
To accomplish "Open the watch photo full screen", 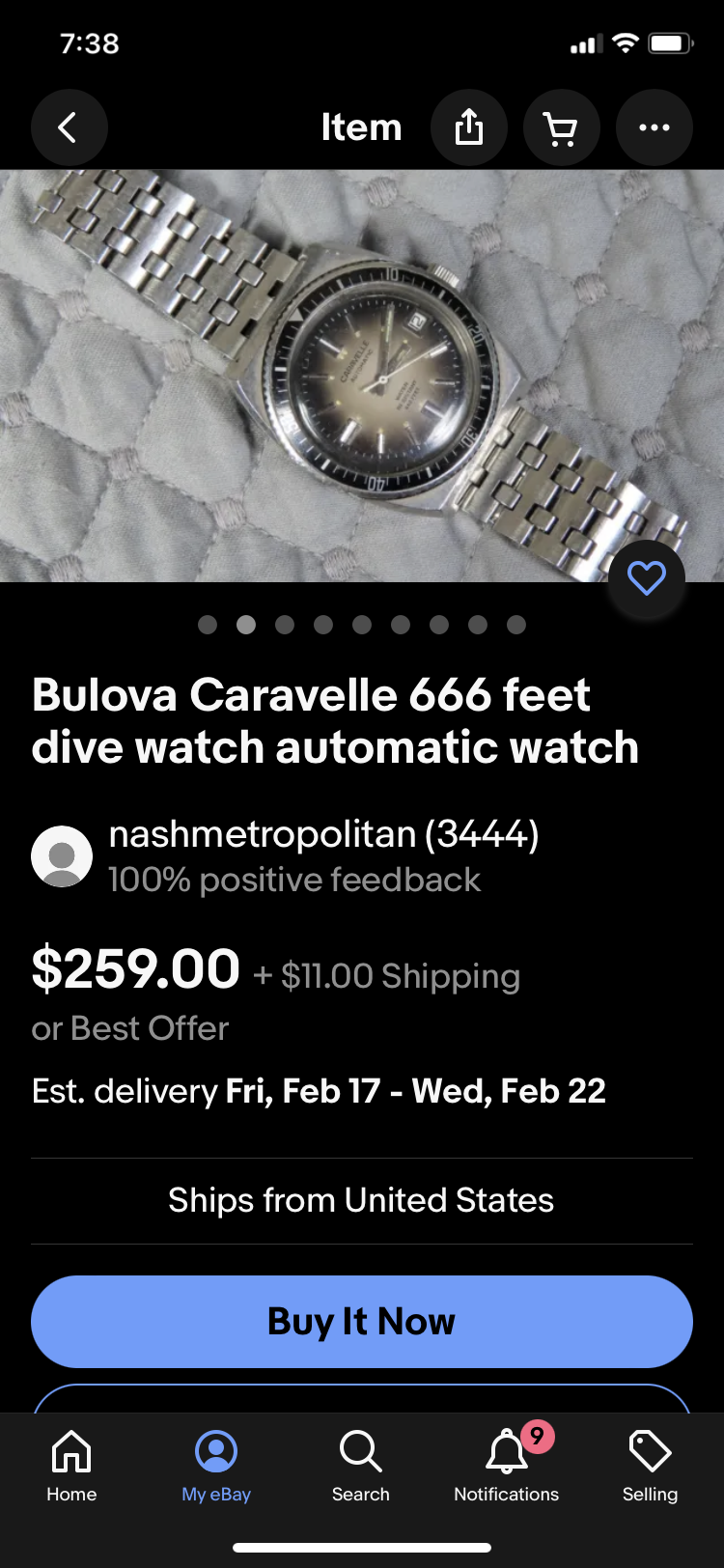I will [362, 376].
